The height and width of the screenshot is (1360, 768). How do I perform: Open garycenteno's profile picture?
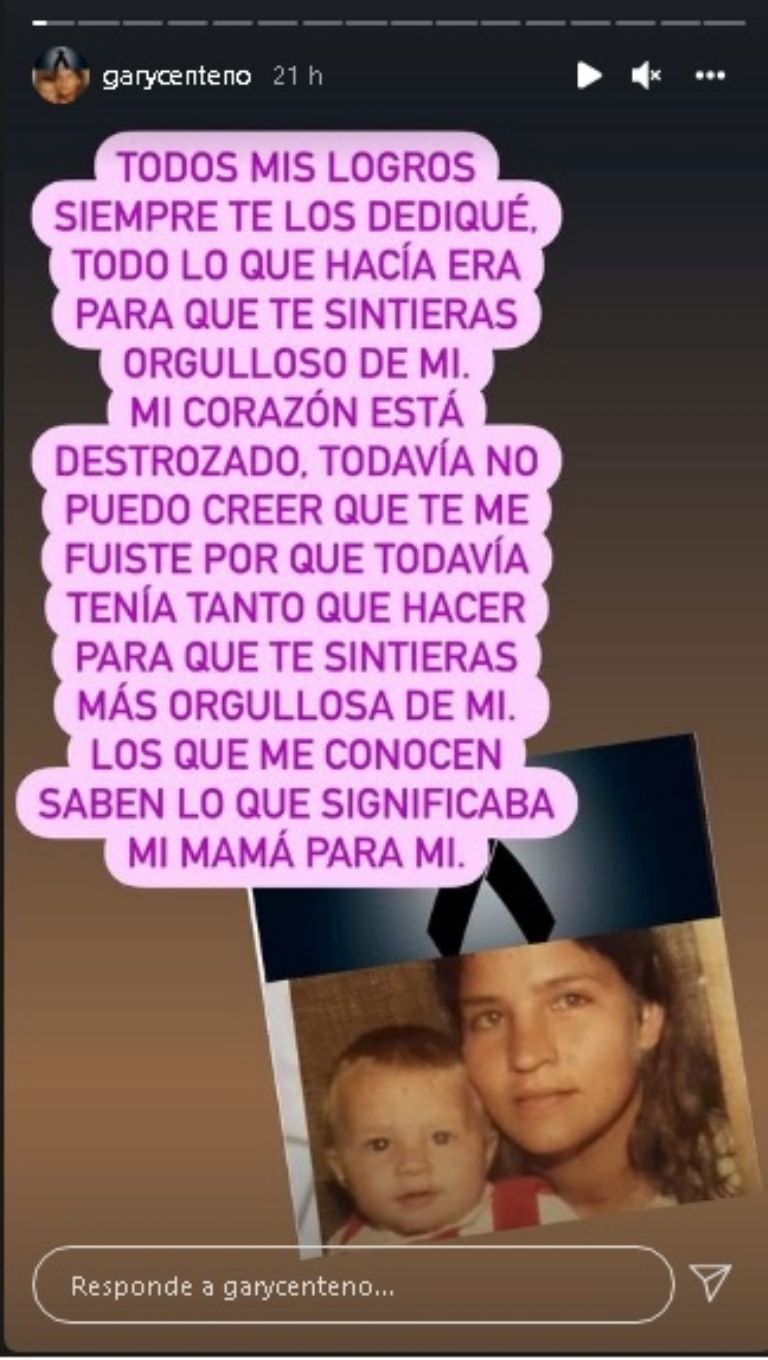click(61, 76)
